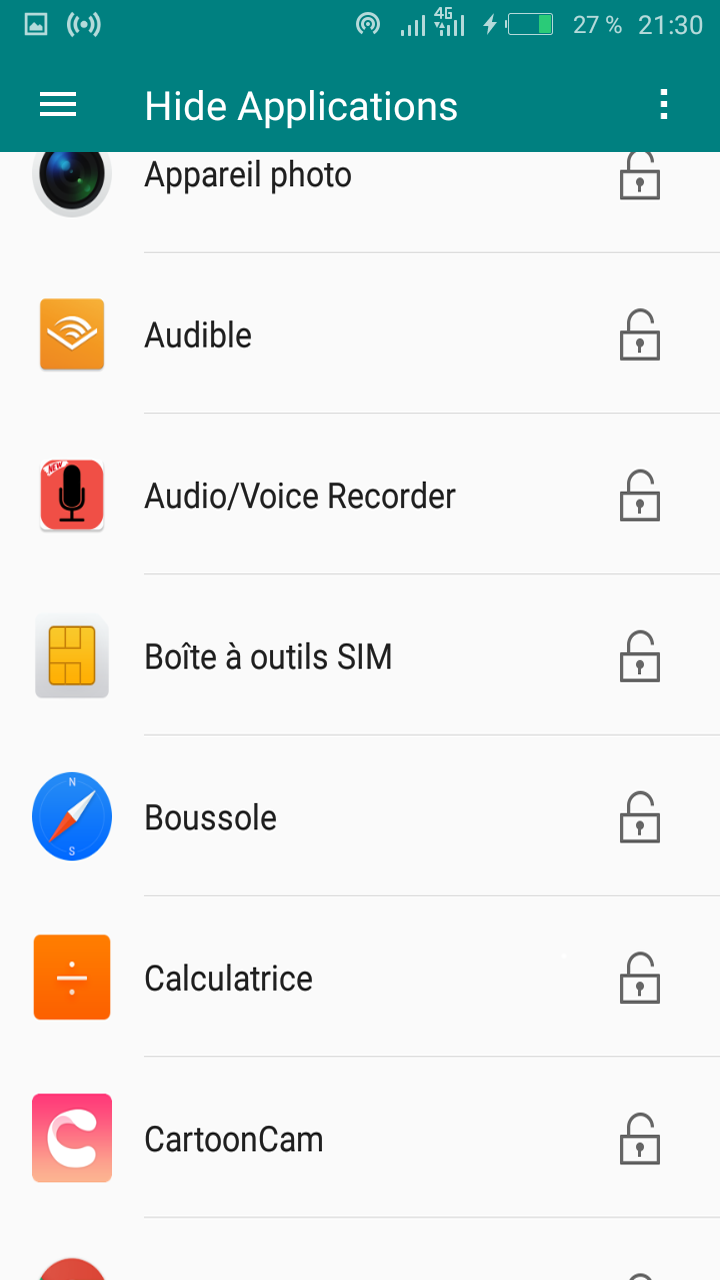720x1280 pixels.
Task: Open the overflow menu
Action: [664, 105]
